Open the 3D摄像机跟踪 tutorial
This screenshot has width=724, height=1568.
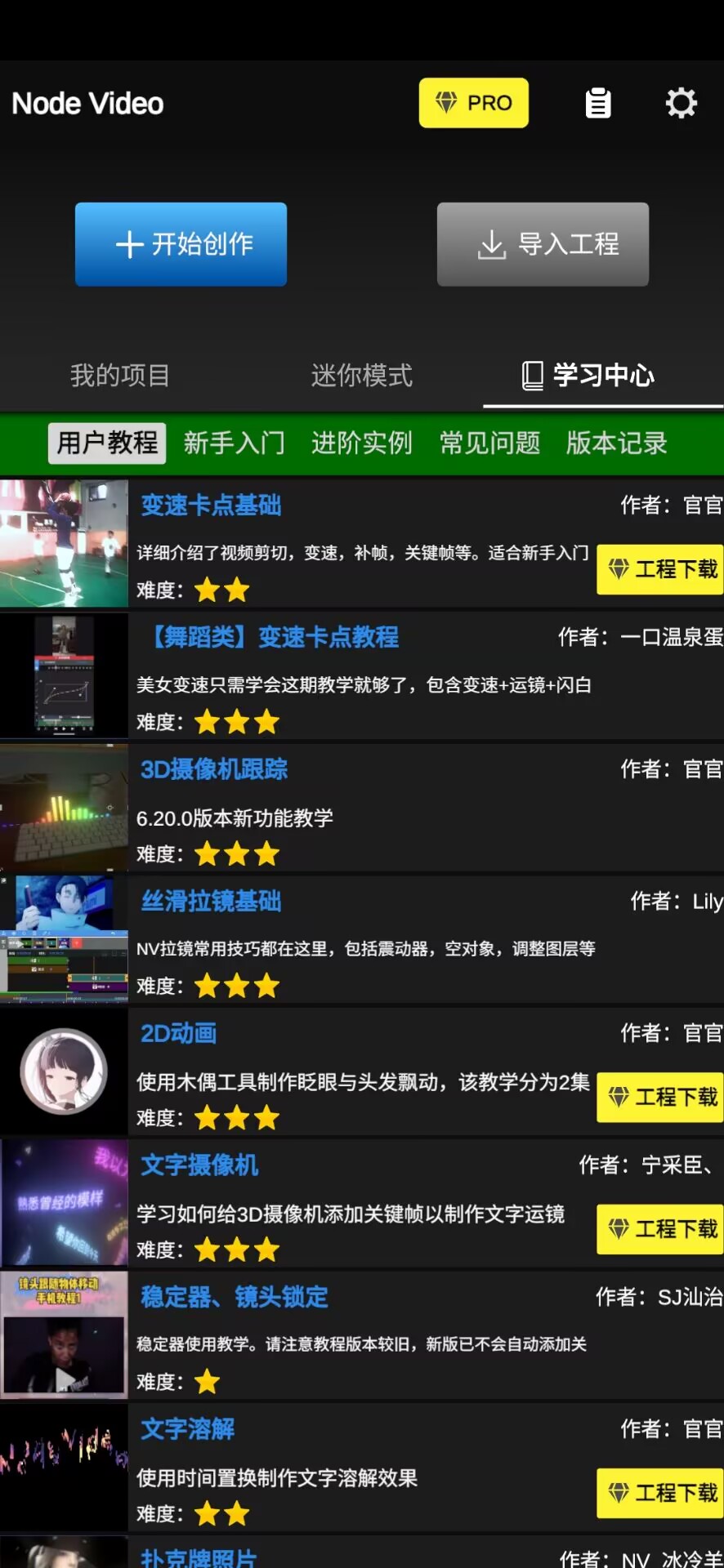pyautogui.click(x=214, y=769)
